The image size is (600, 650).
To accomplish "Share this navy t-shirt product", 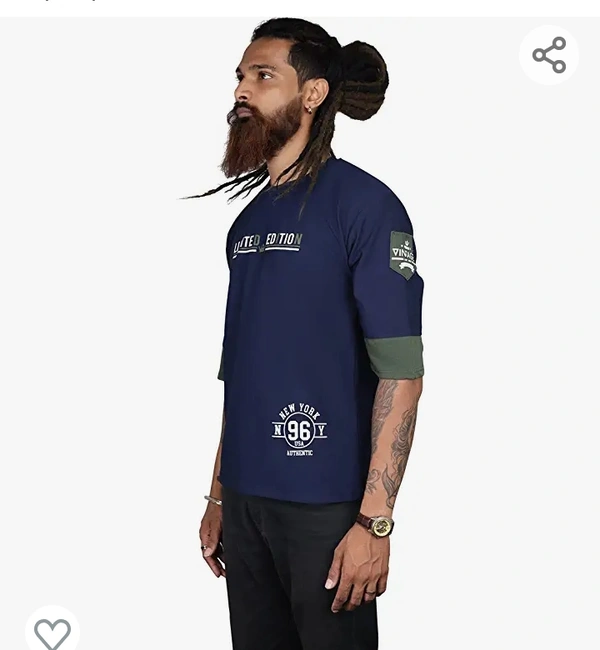I will coord(549,55).
